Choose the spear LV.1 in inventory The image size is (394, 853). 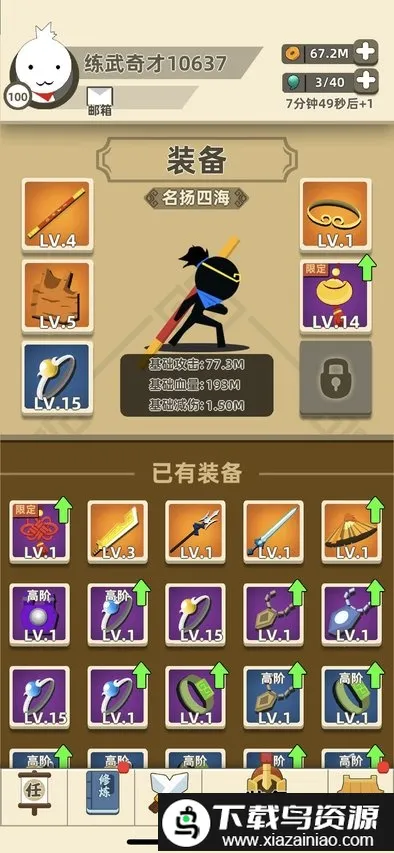(195, 532)
